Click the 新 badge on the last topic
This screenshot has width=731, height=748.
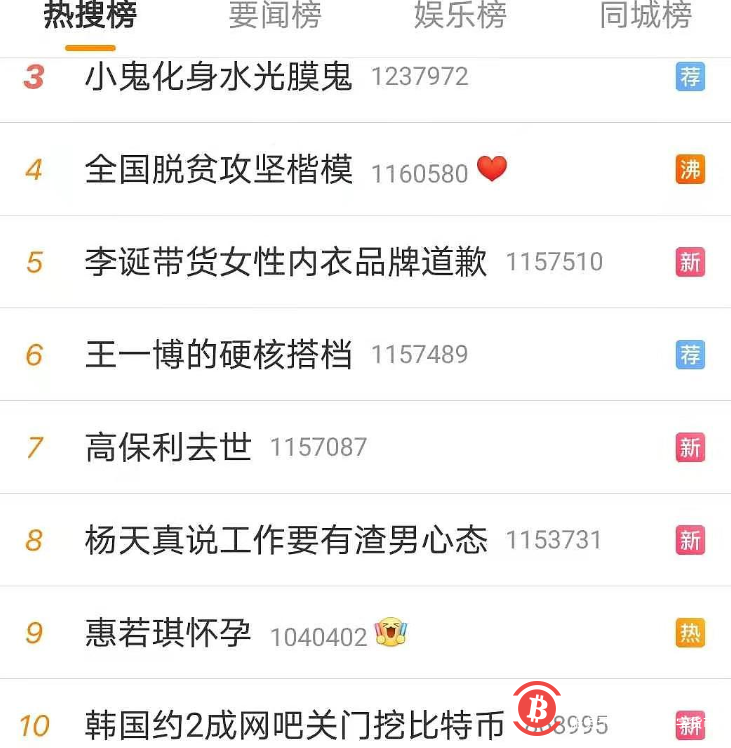tap(690, 726)
